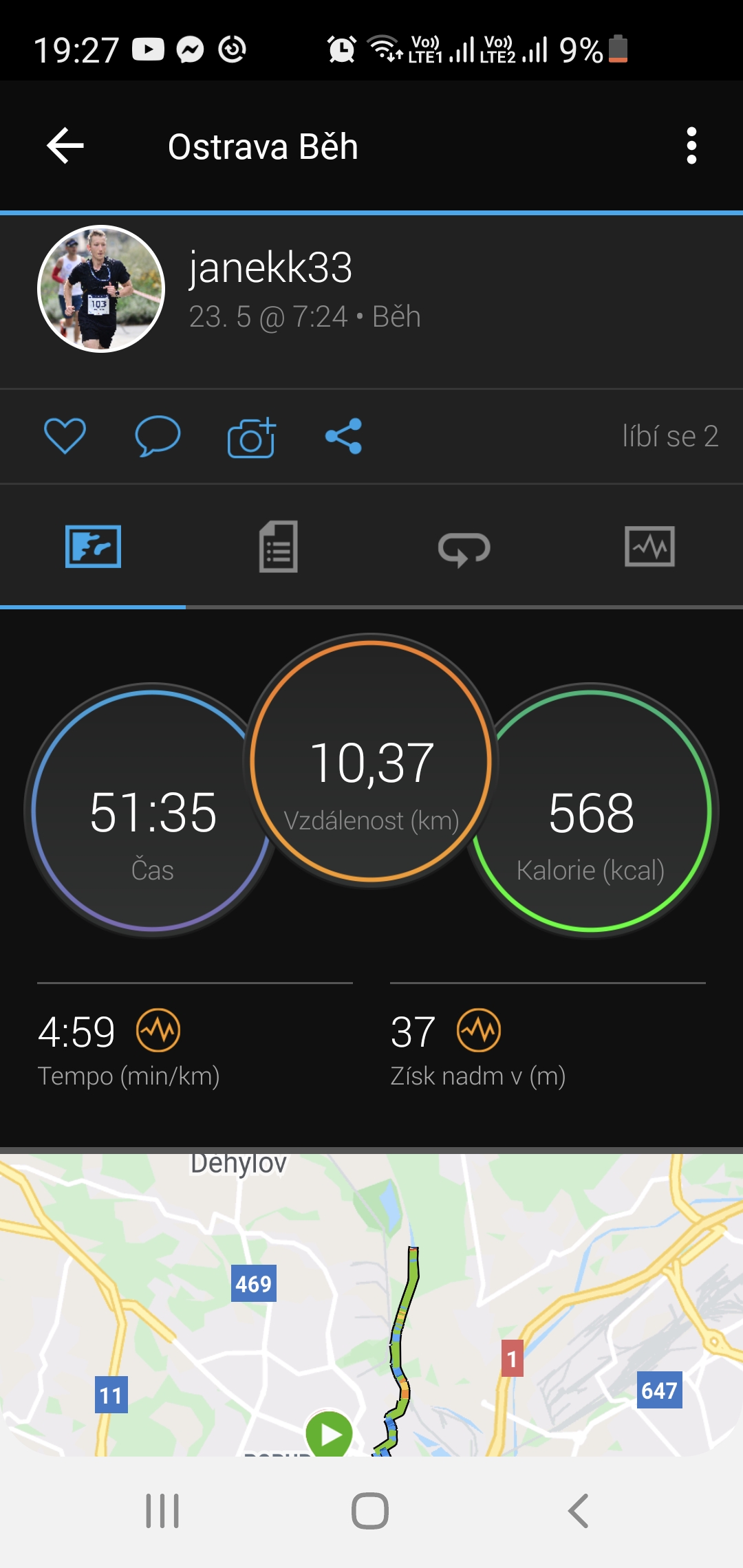Switch to the charts tab
743x1568 pixels.
tap(649, 547)
